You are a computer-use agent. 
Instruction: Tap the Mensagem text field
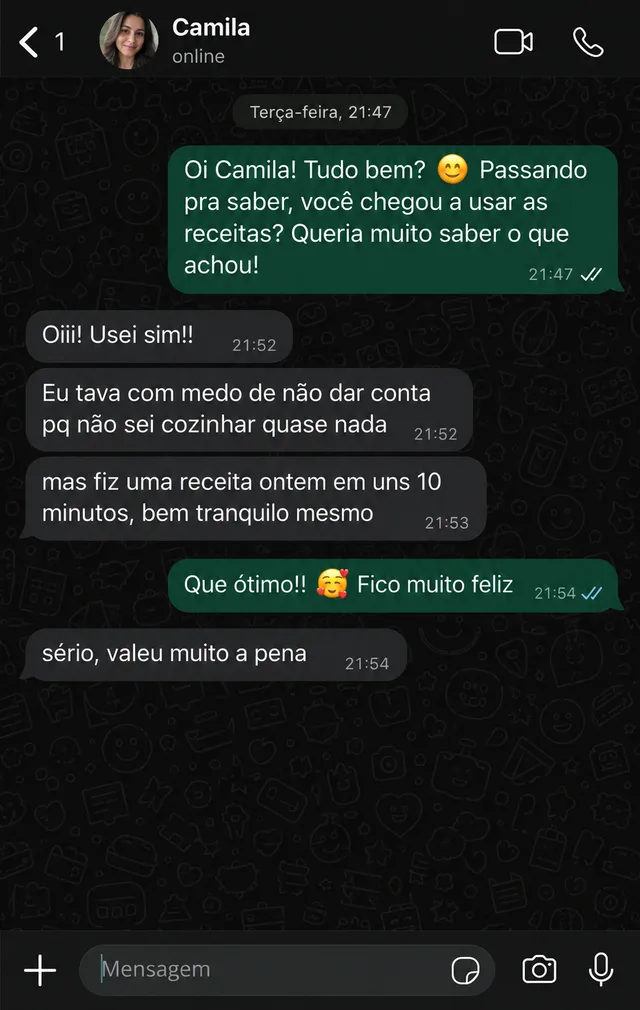tap(270, 970)
